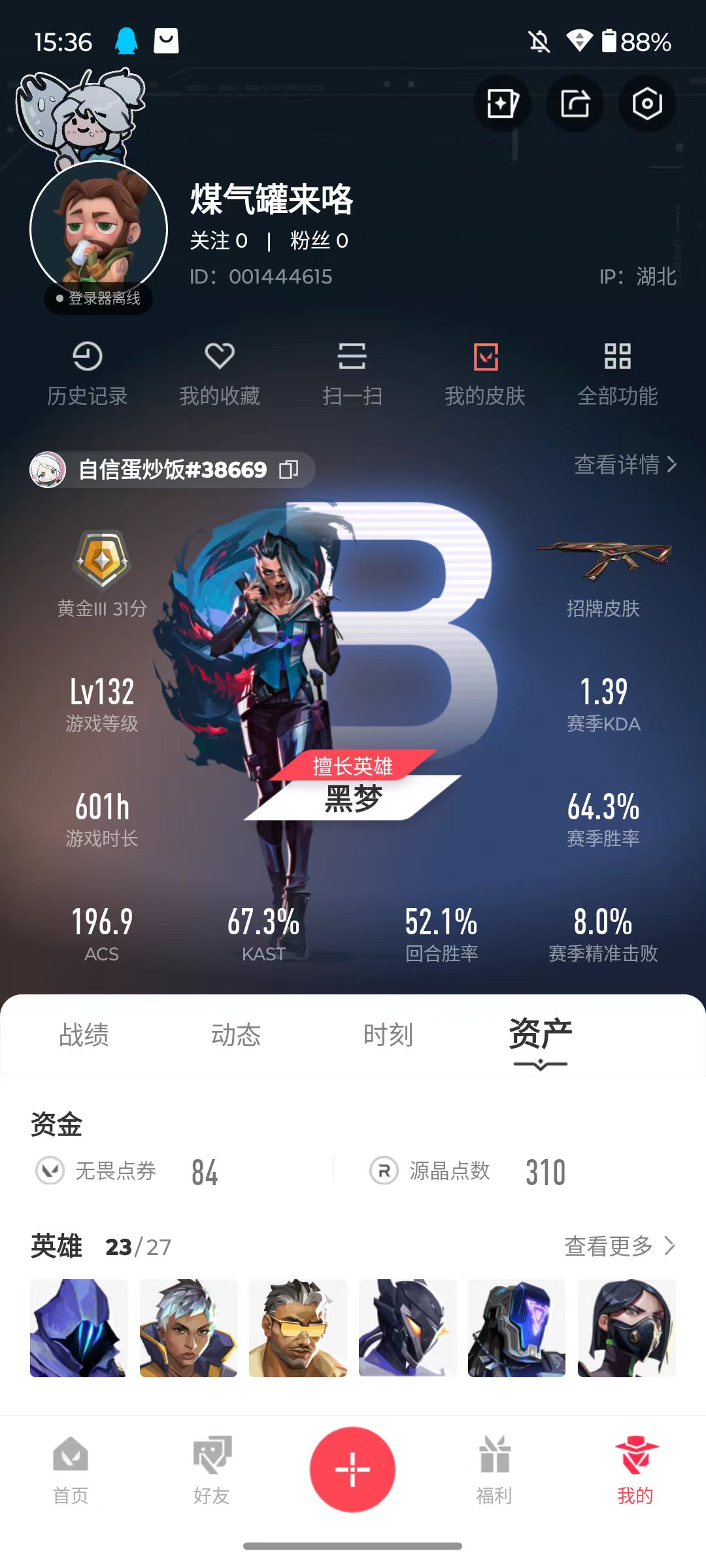
Task: View more heroes via 查看更多
Action: pos(620,1246)
